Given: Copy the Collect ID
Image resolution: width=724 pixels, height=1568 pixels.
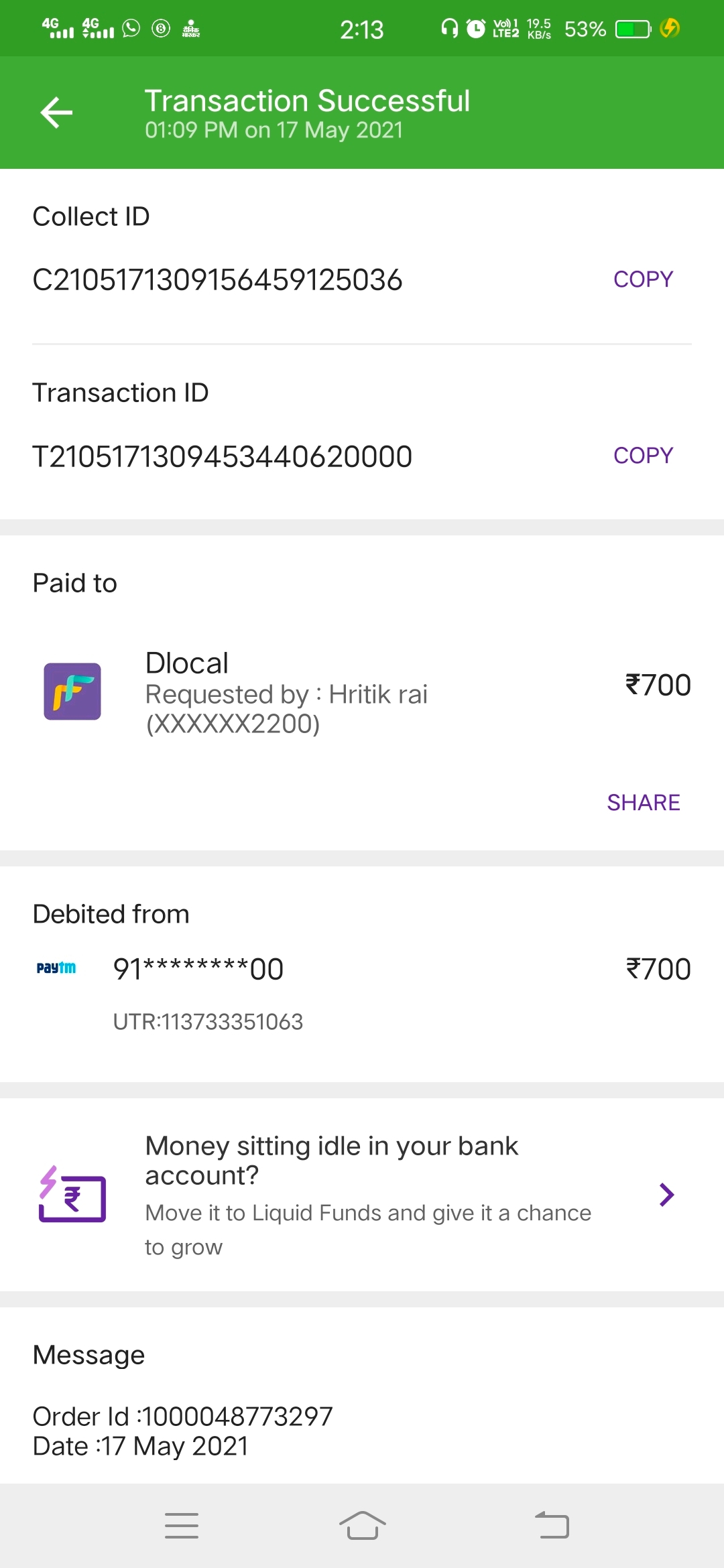Looking at the screenshot, I should 643,279.
